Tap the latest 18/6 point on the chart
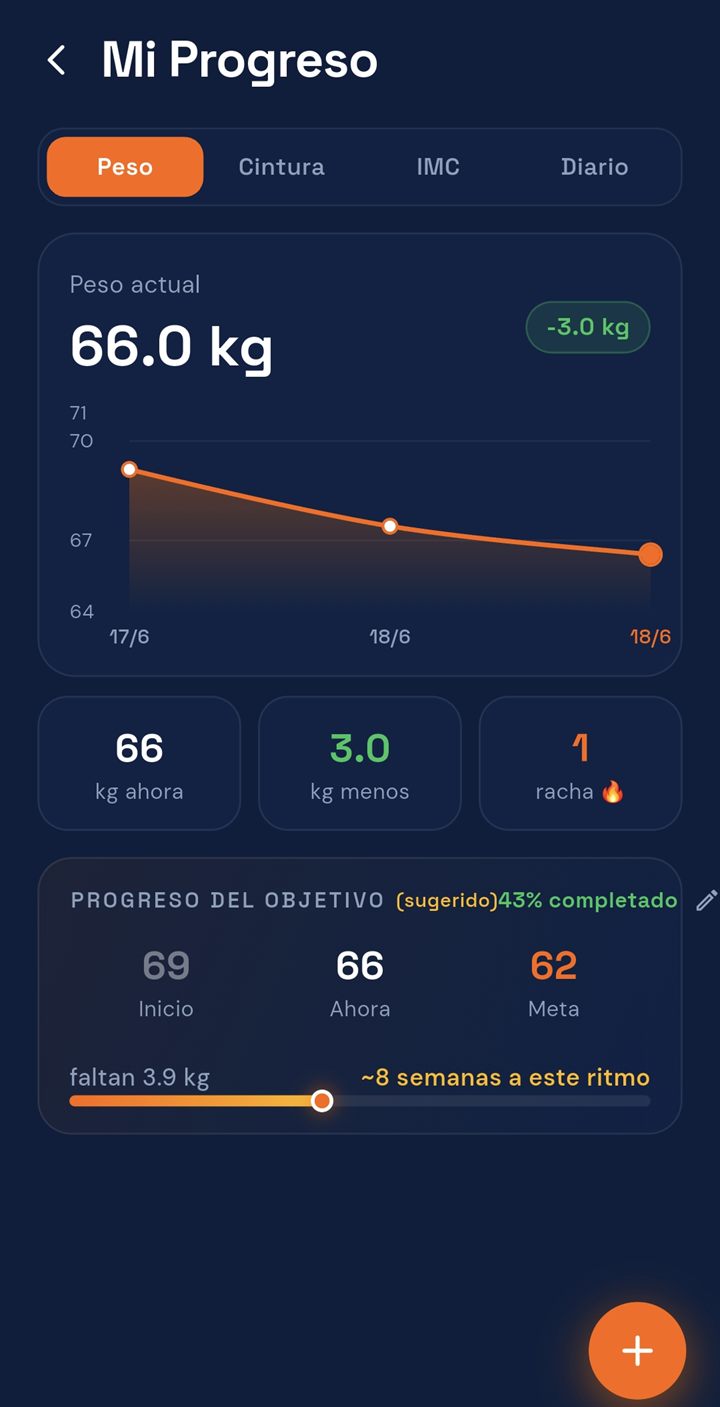This screenshot has width=720, height=1407. (x=650, y=554)
